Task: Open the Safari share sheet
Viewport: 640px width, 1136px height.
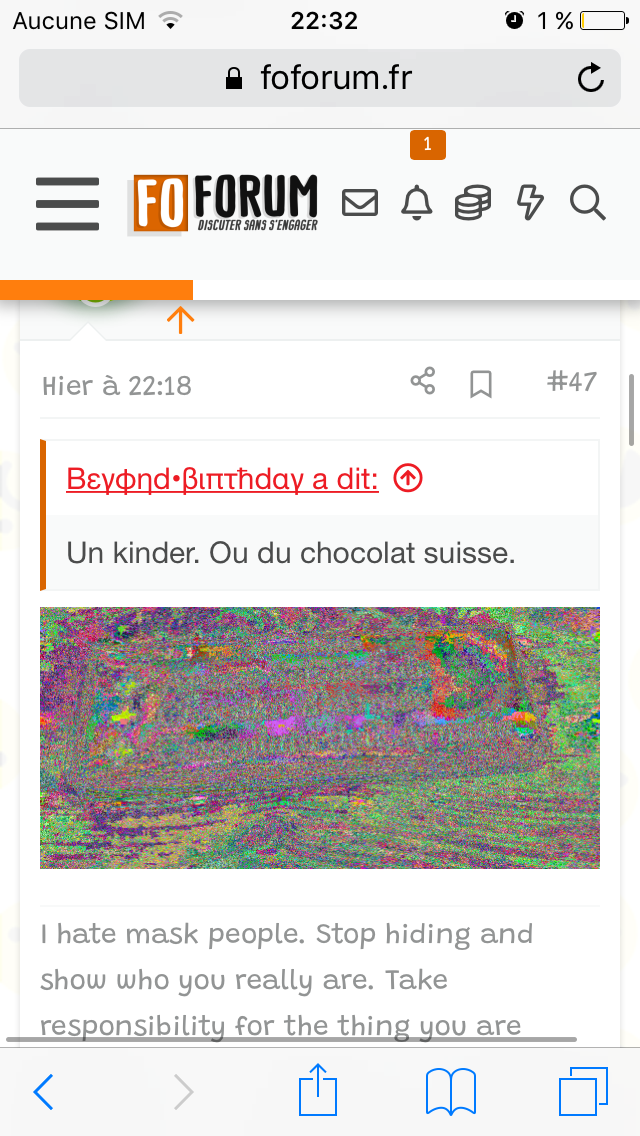Action: point(318,1088)
